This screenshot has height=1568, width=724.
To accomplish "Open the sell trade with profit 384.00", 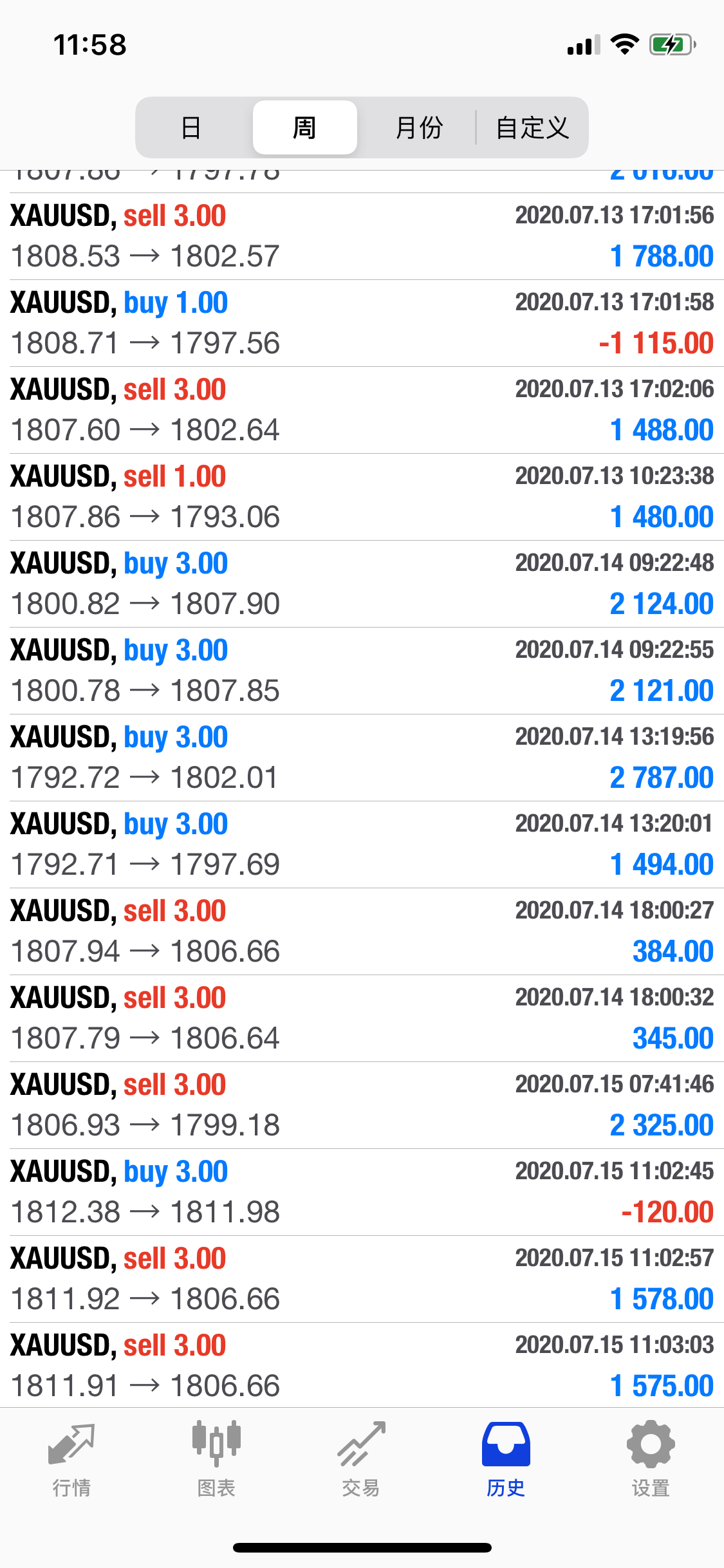I will click(x=362, y=931).
